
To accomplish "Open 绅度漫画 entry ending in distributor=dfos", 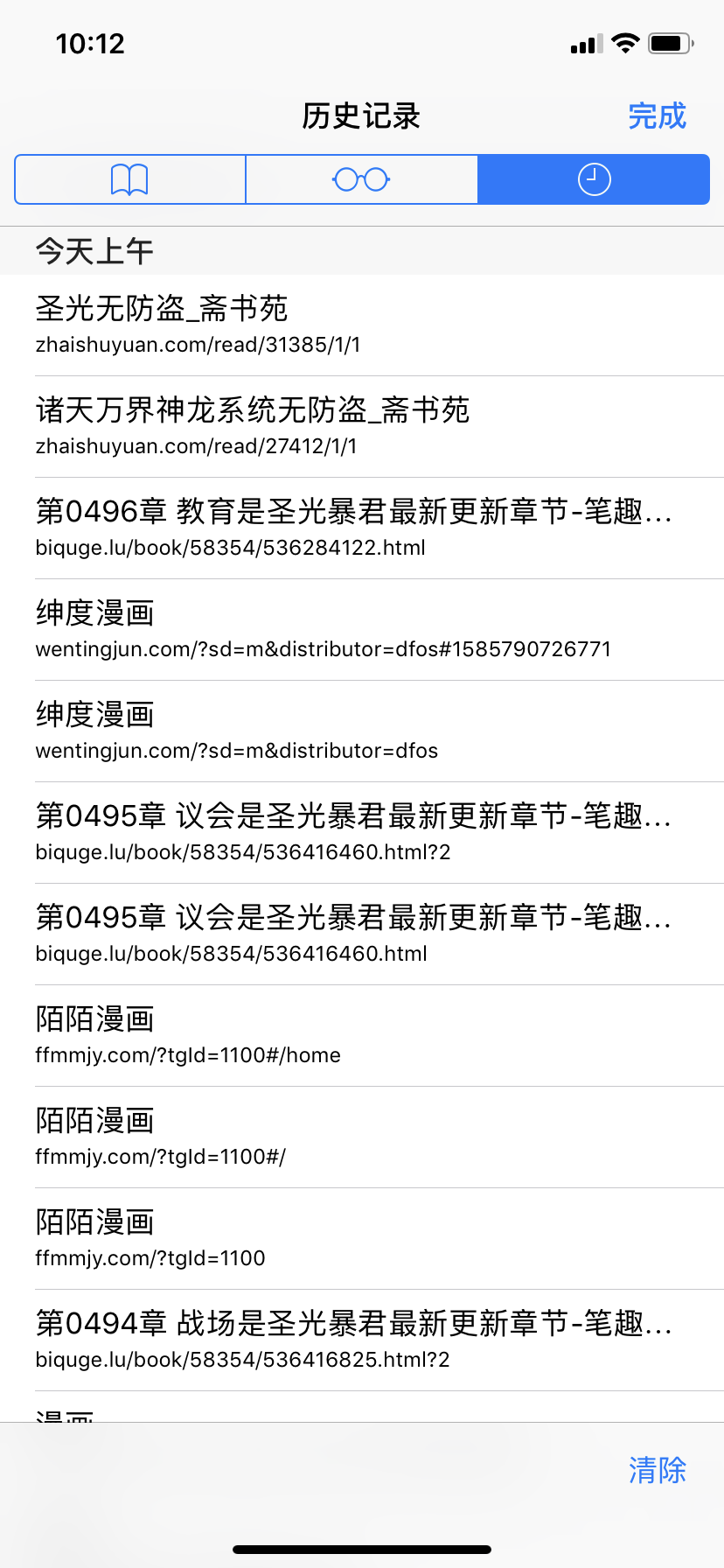I will (362, 731).
